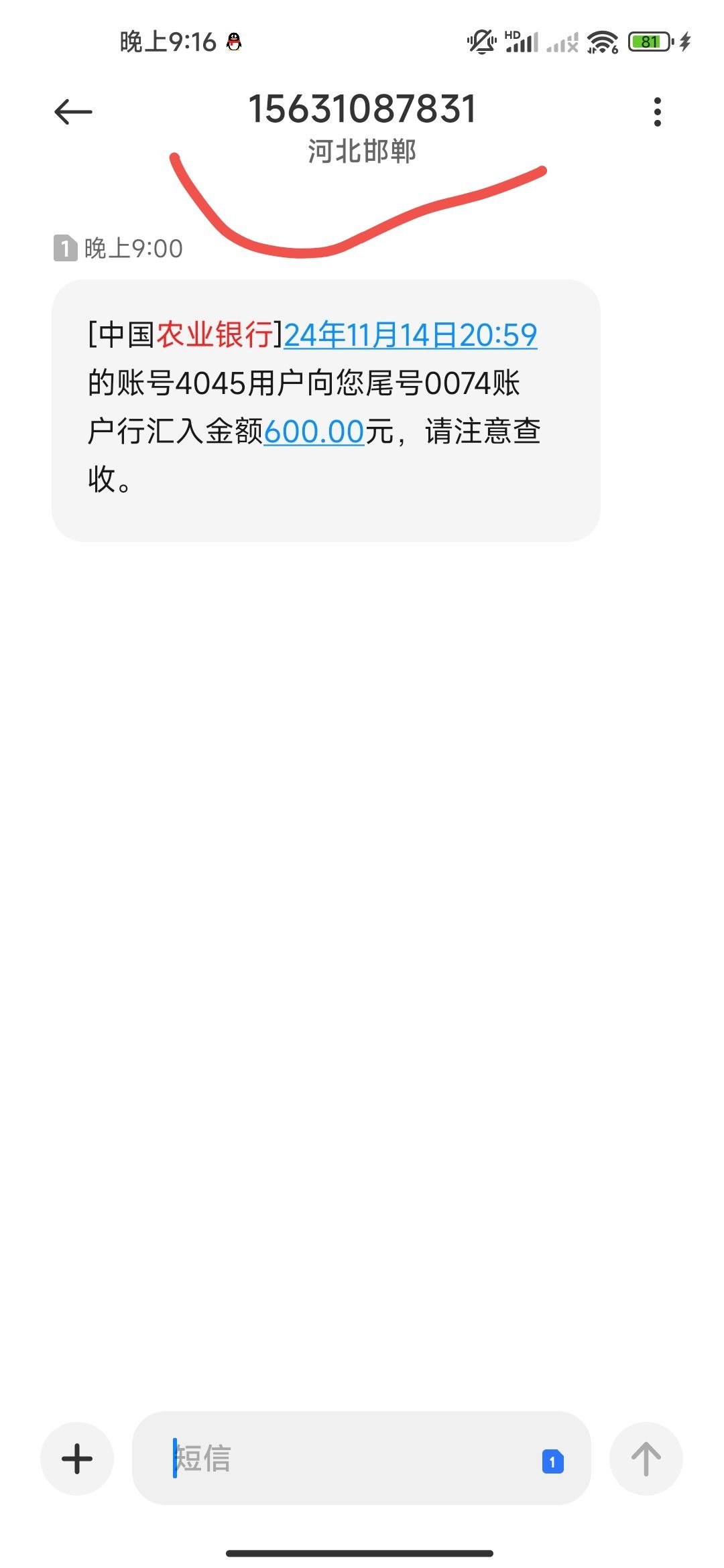The height and width of the screenshot is (1568, 724).
Task: Tap the 600.00 amount link
Action: (314, 431)
